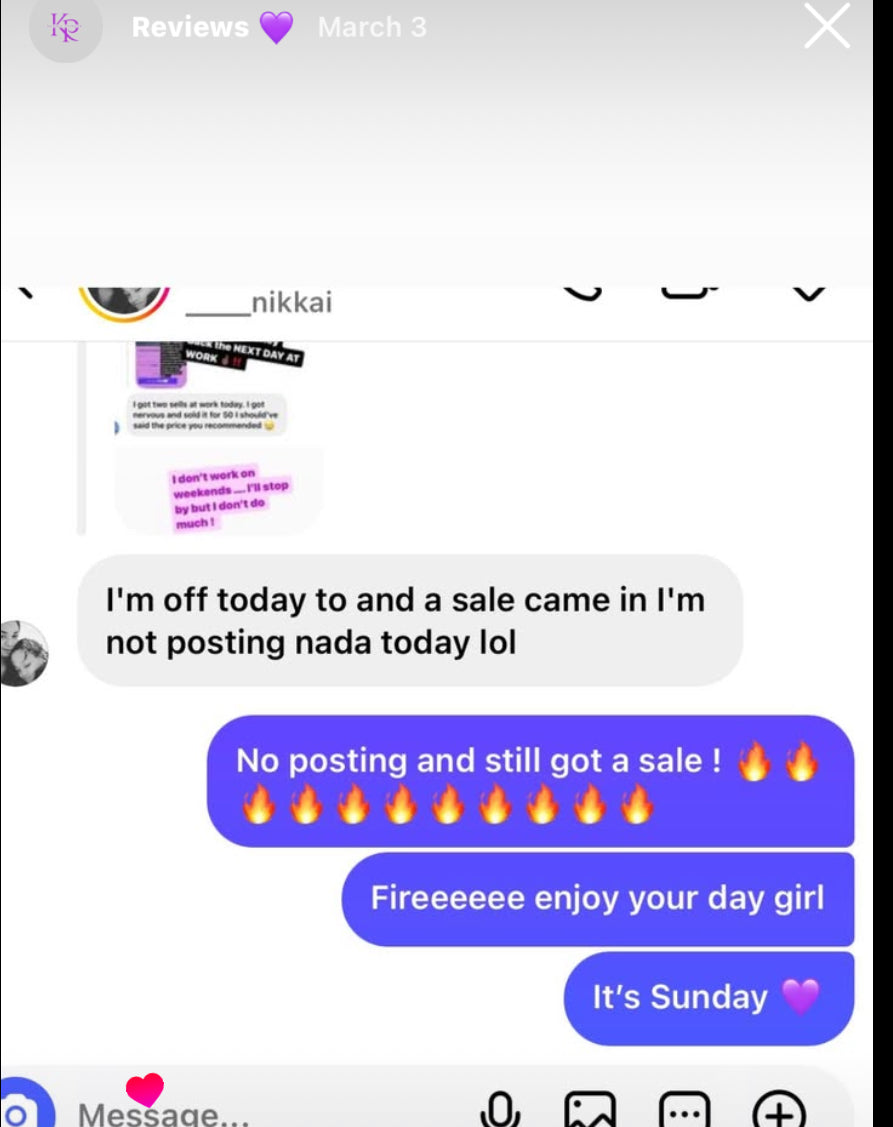Close the Reviews story highlight

[x=826, y=27]
